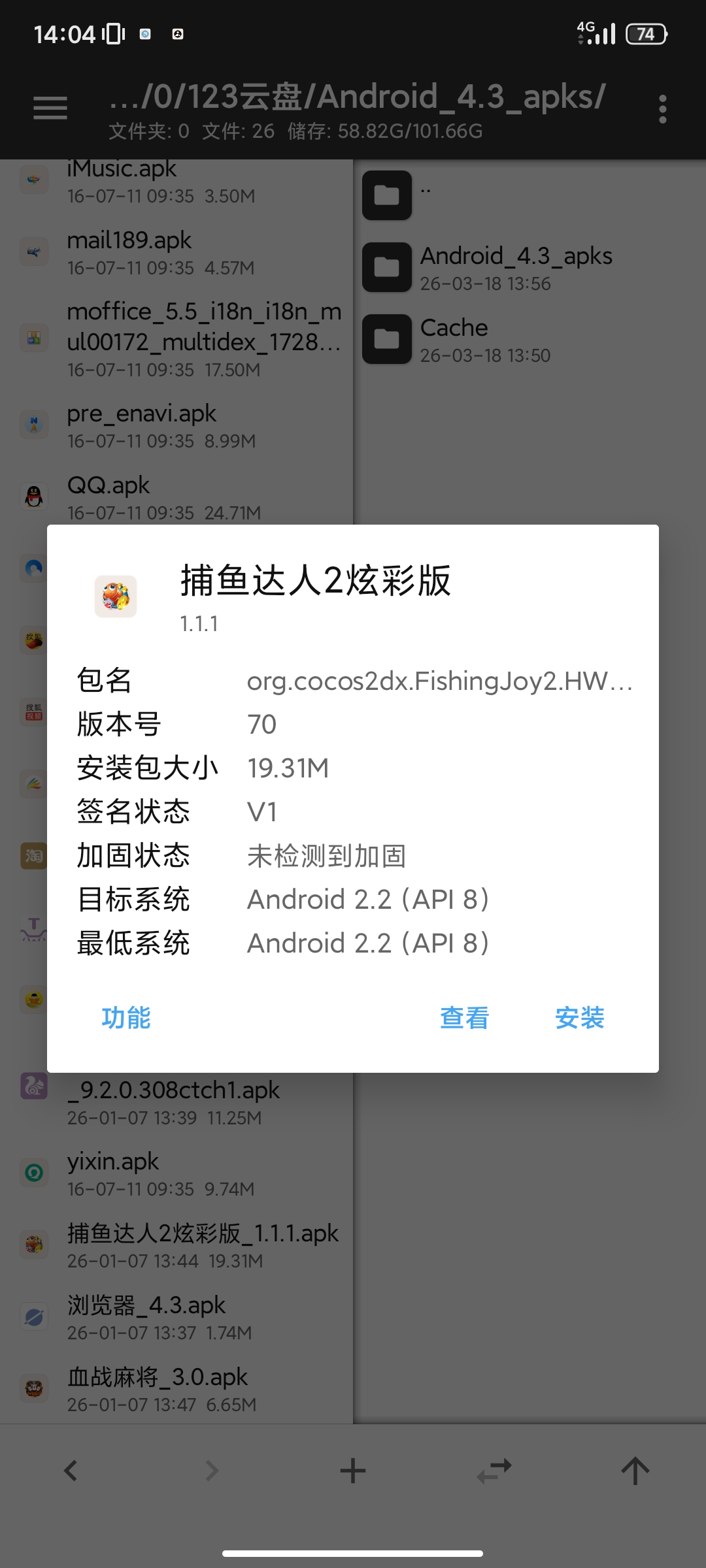Tap 查看 to view the APK contents
The image size is (706, 1568).
click(x=463, y=1017)
